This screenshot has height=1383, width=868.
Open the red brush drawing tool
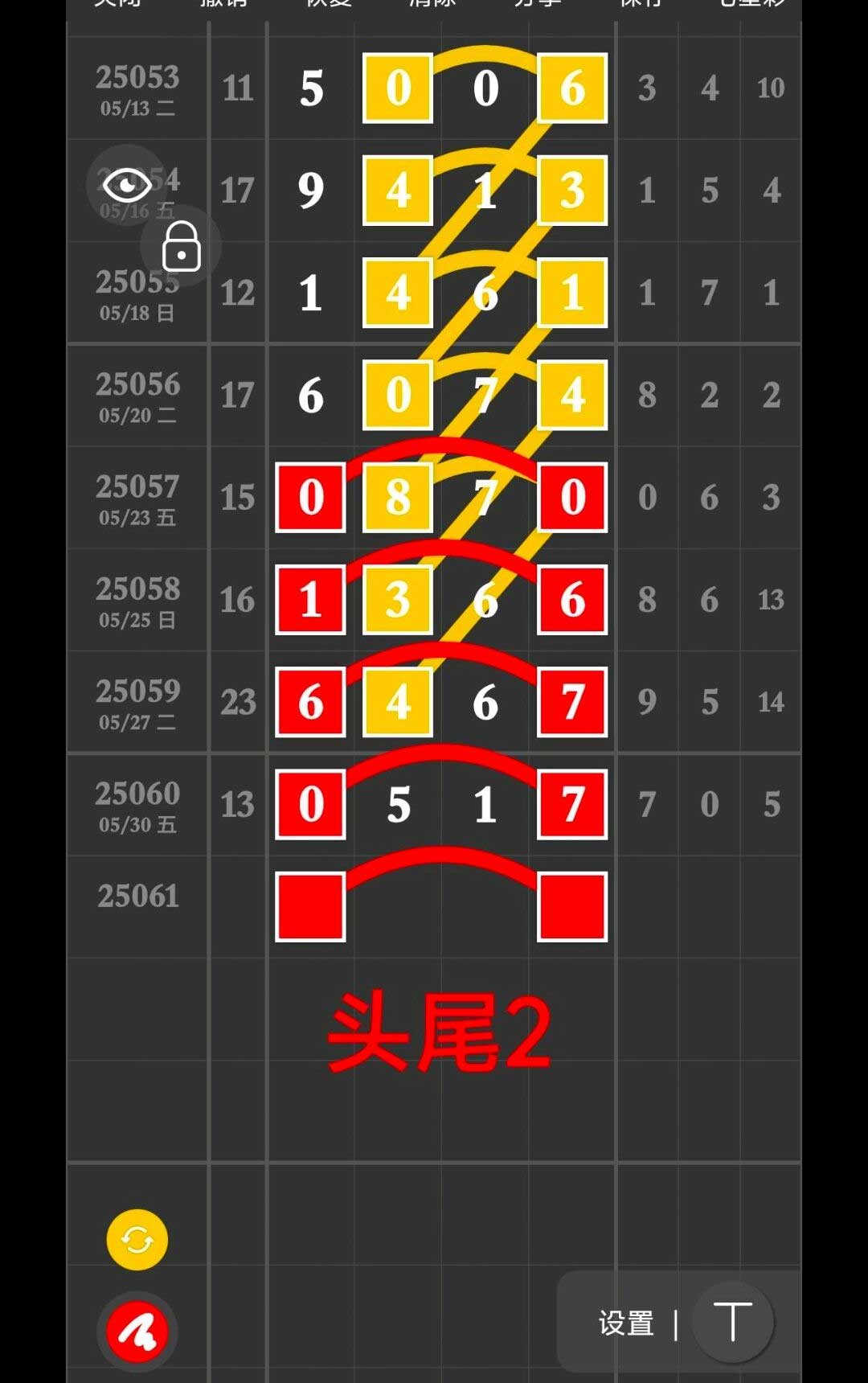[x=137, y=1332]
